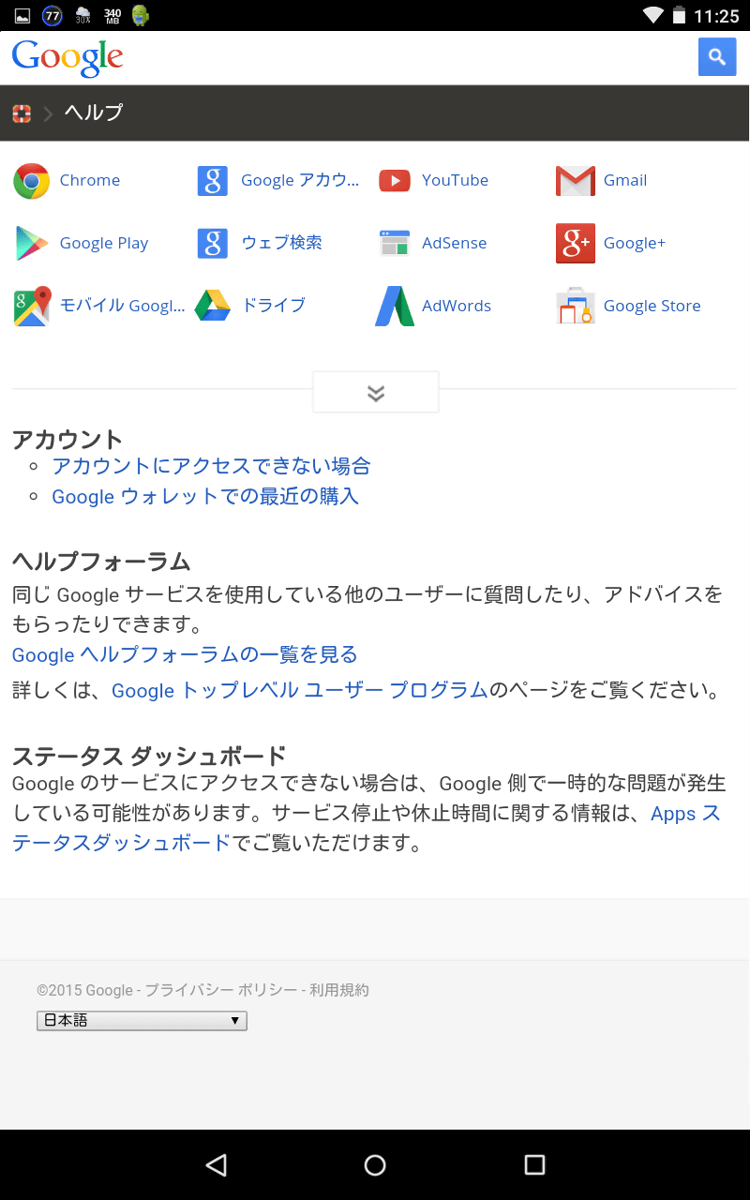Expand the product list with the double chevron
The height and width of the screenshot is (1200, 750).
point(376,392)
